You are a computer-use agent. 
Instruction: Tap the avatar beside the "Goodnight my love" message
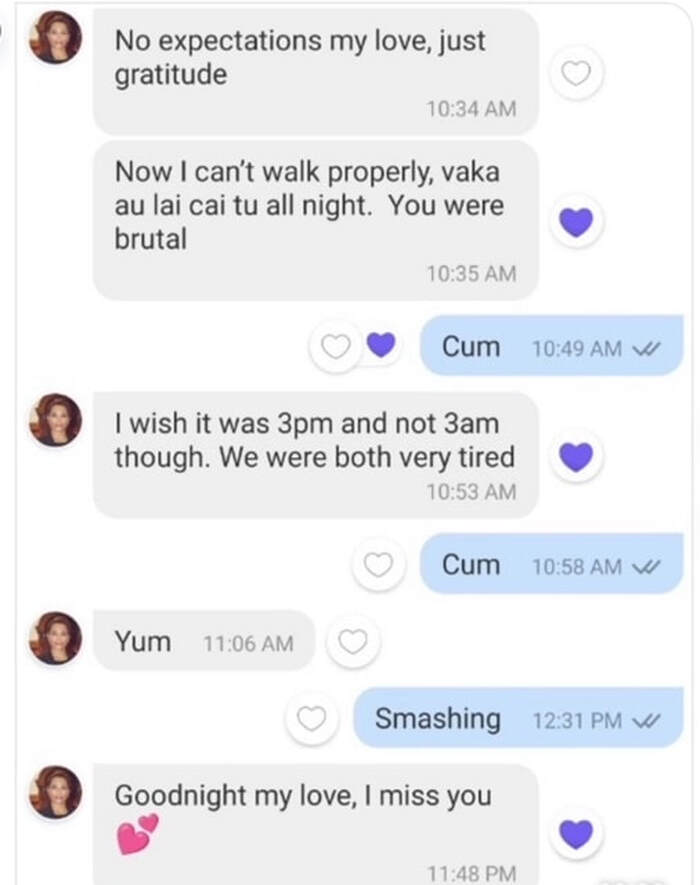point(55,793)
